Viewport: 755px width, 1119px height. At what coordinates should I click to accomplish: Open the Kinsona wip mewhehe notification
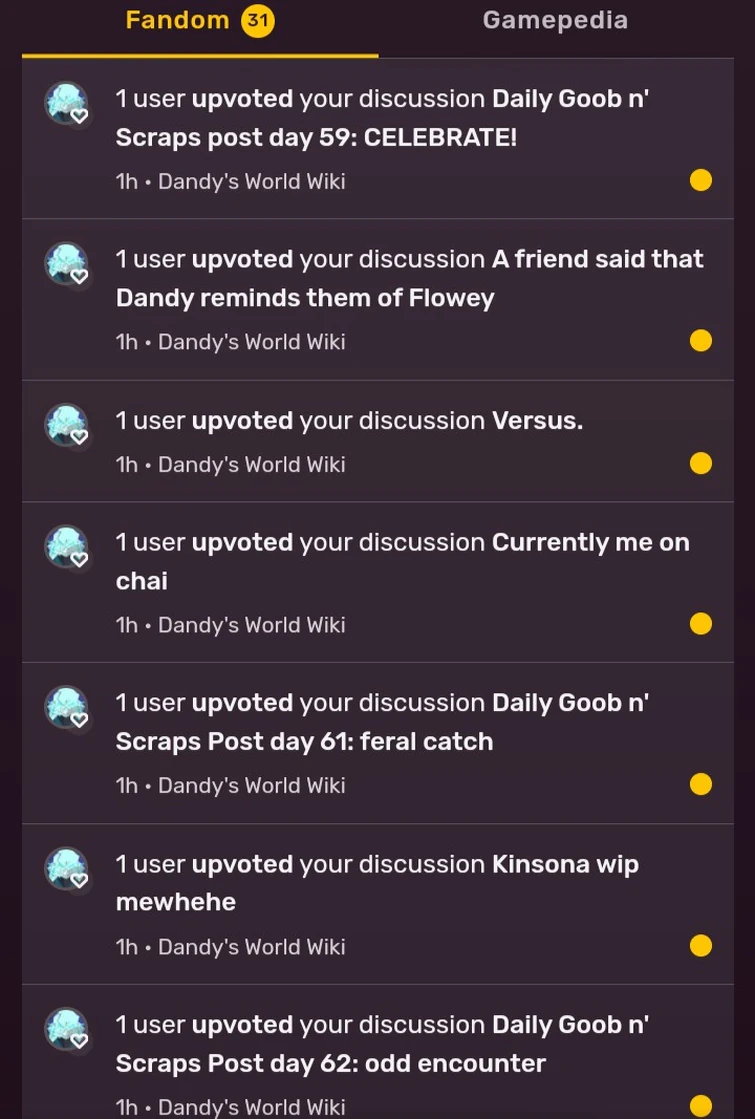click(378, 904)
